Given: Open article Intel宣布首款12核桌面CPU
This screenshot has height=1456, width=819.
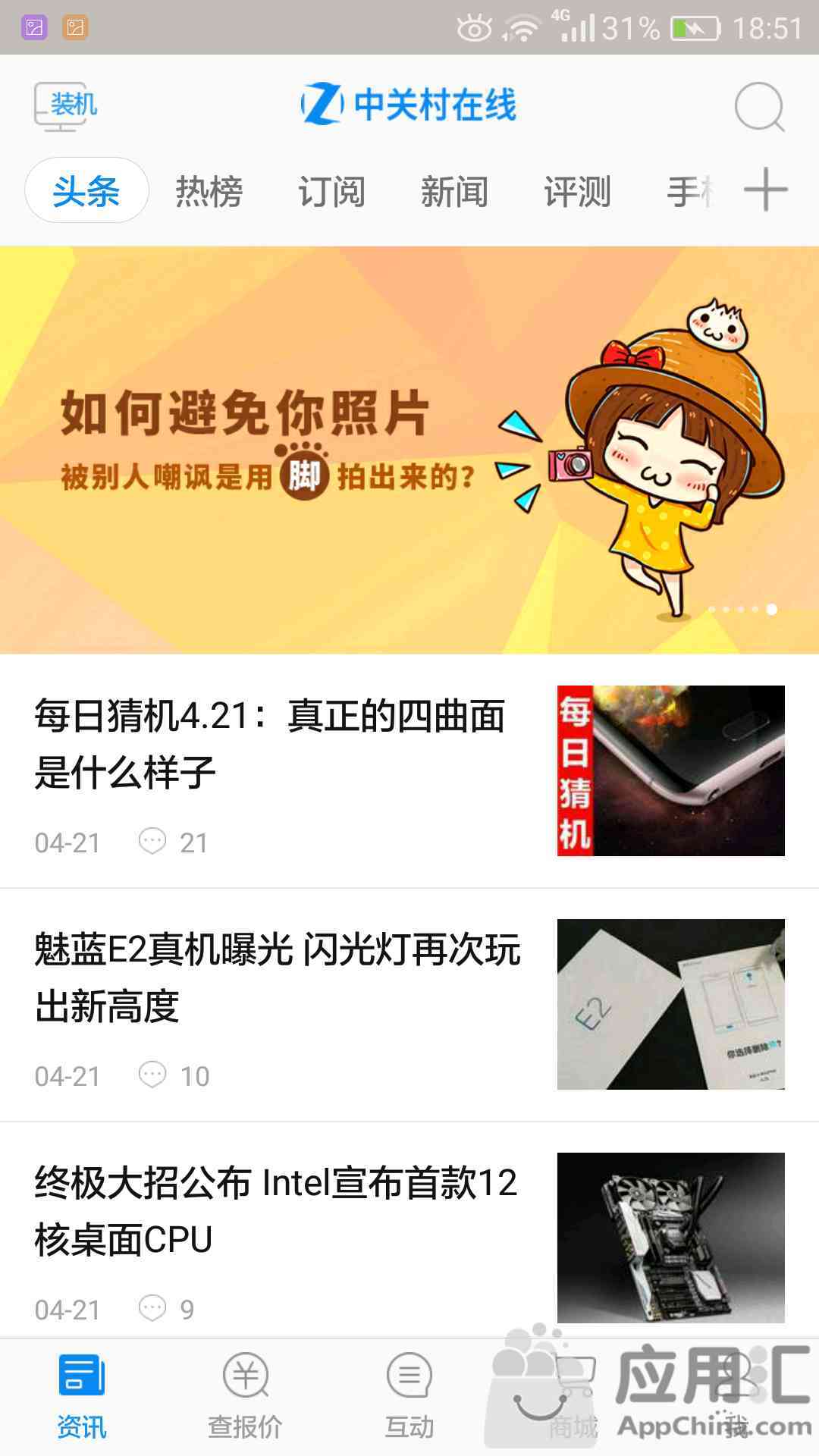Looking at the screenshot, I should (277, 1210).
